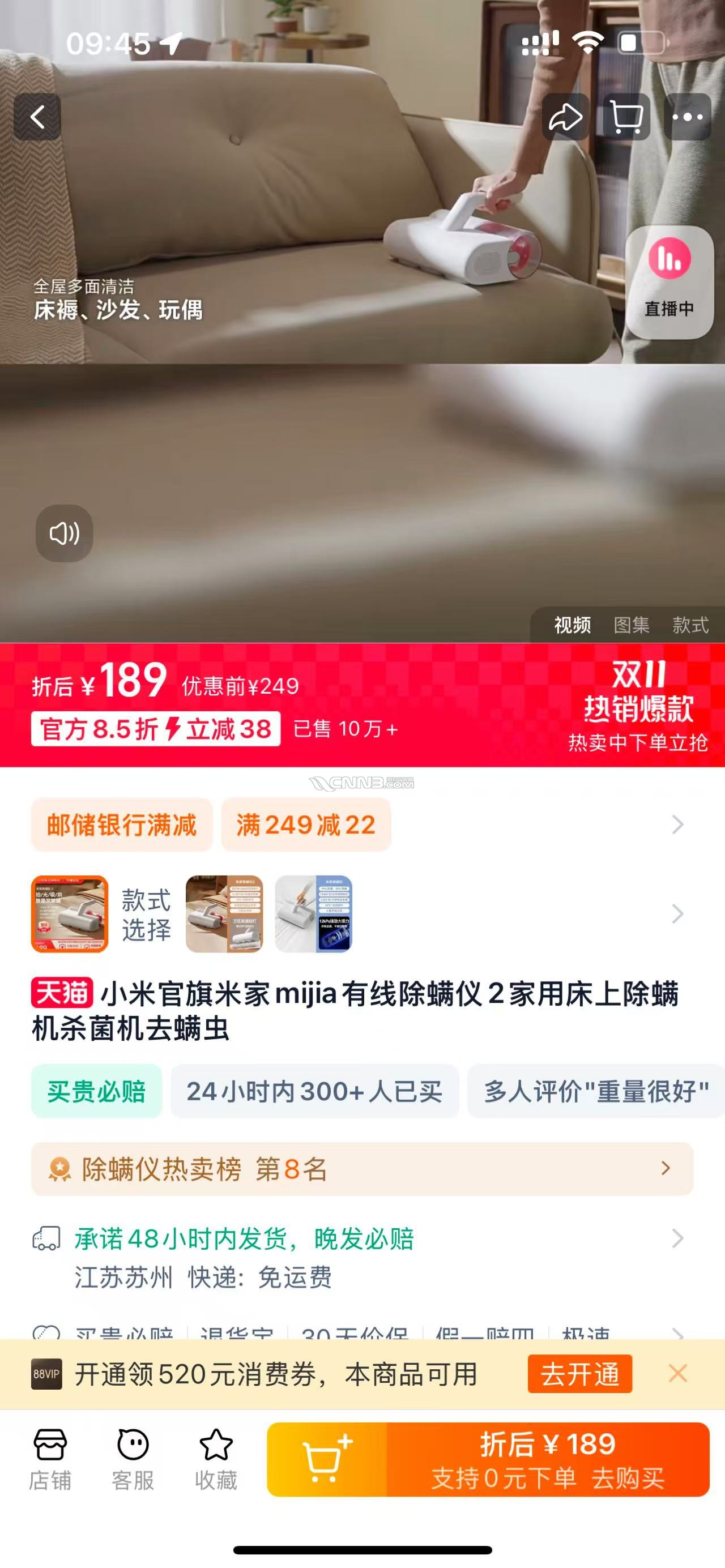Tap 去购买 to buy at ¥189

pos(548,1460)
